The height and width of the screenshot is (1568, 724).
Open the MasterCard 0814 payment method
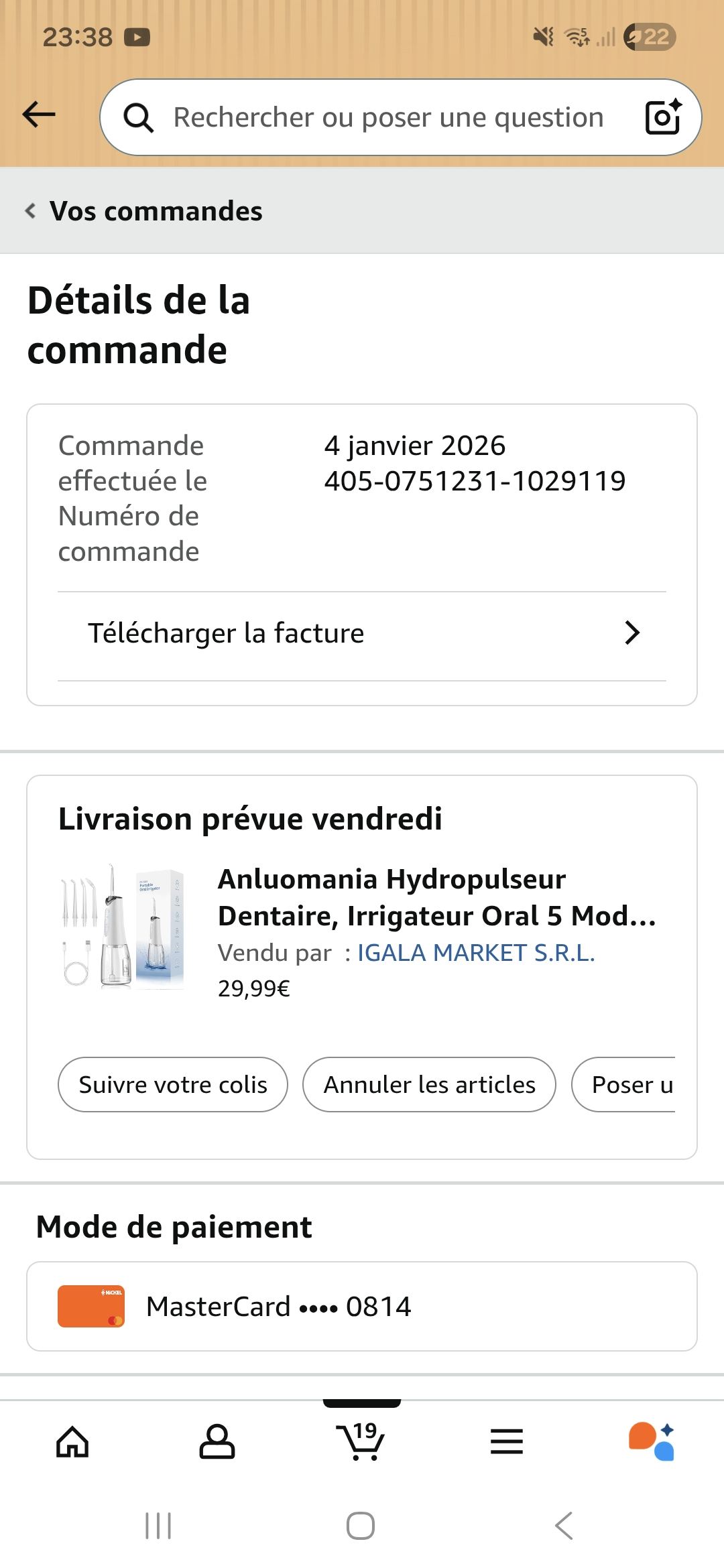click(362, 1306)
